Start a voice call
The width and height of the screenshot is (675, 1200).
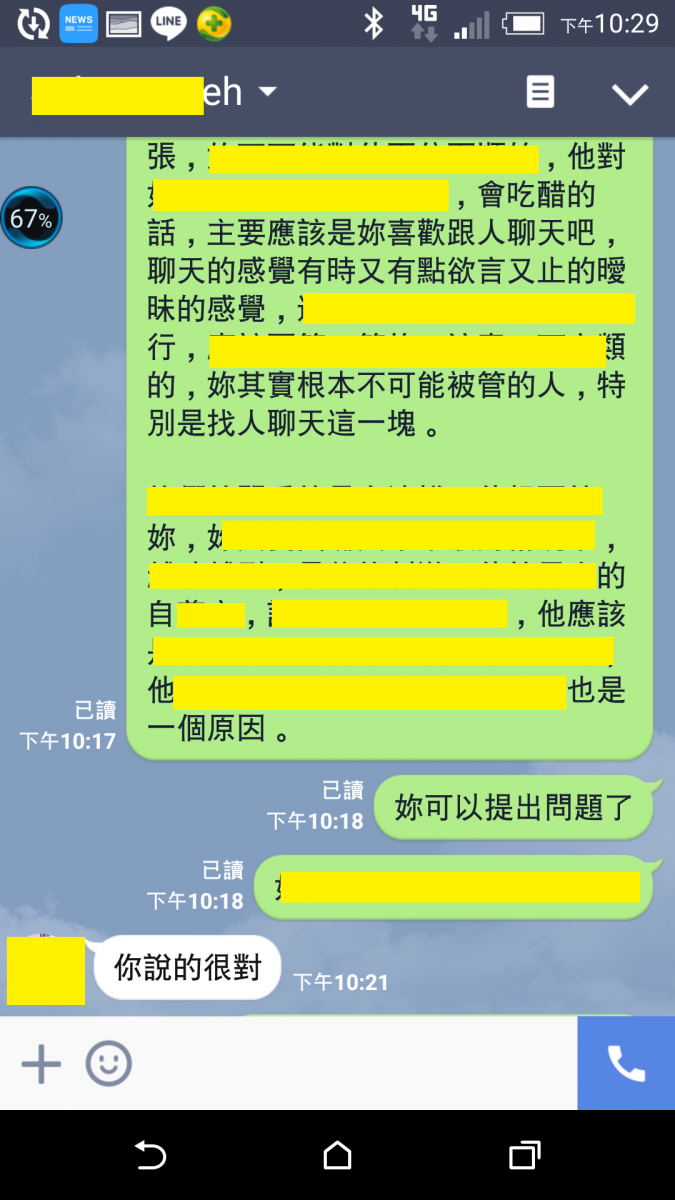626,1064
